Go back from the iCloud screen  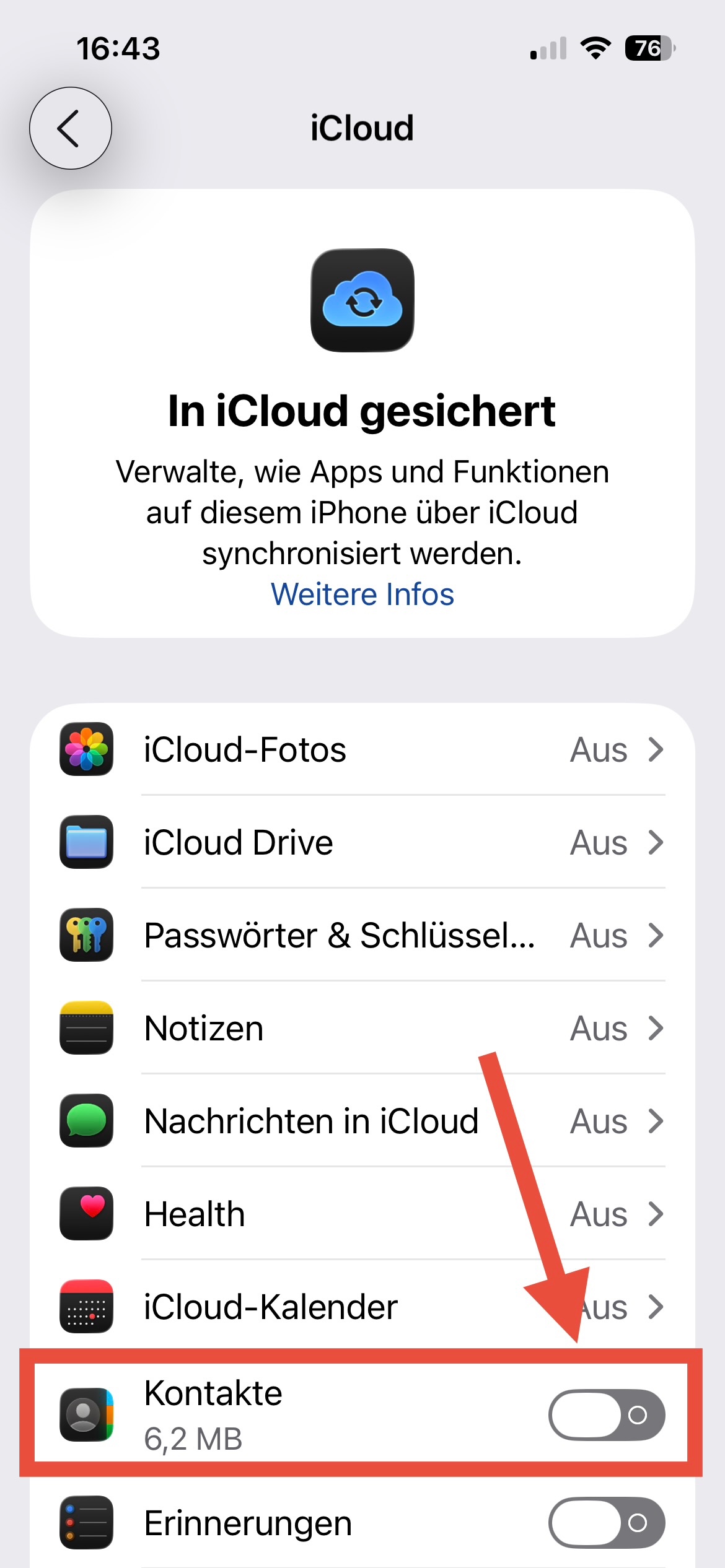tap(71, 128)
